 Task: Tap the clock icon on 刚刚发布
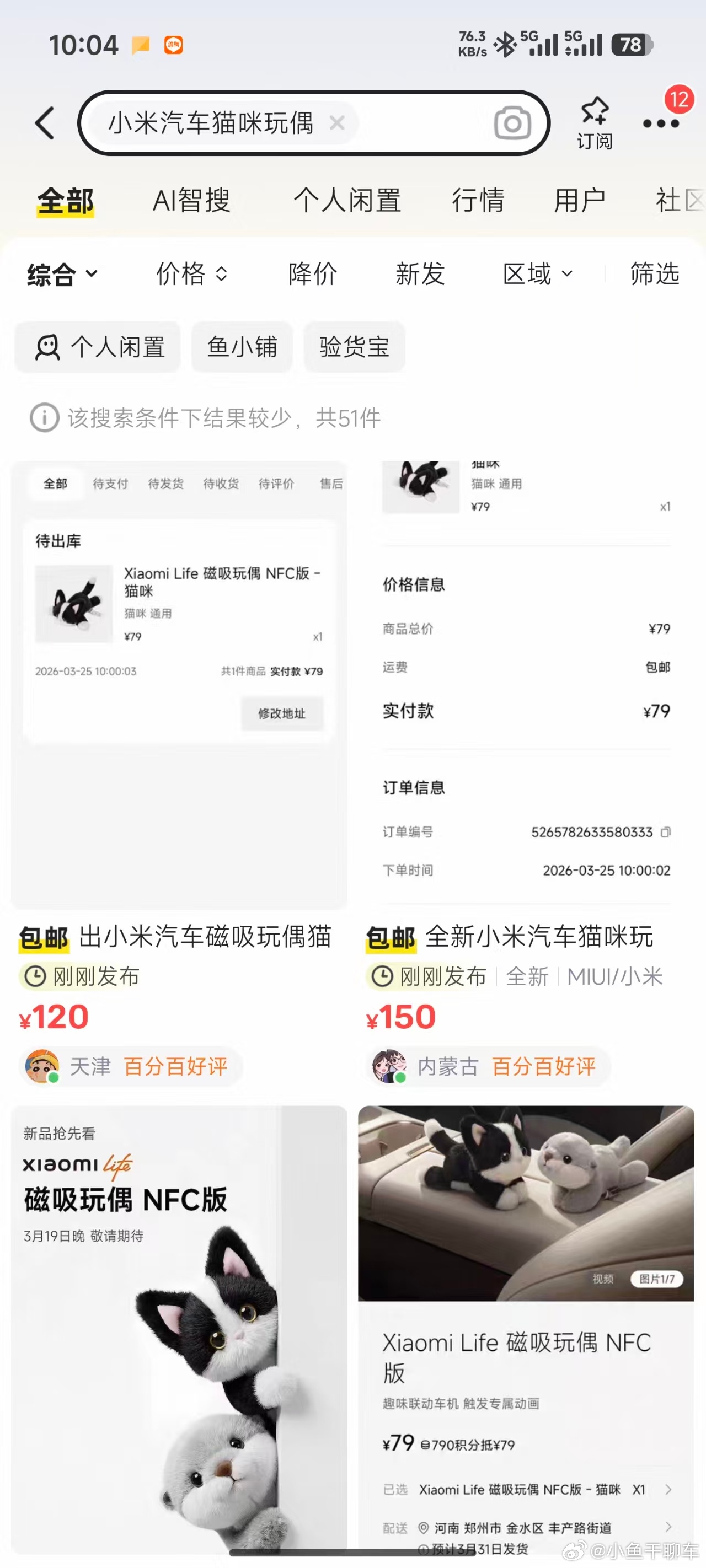pyautogui.click(x=35, y=976)
